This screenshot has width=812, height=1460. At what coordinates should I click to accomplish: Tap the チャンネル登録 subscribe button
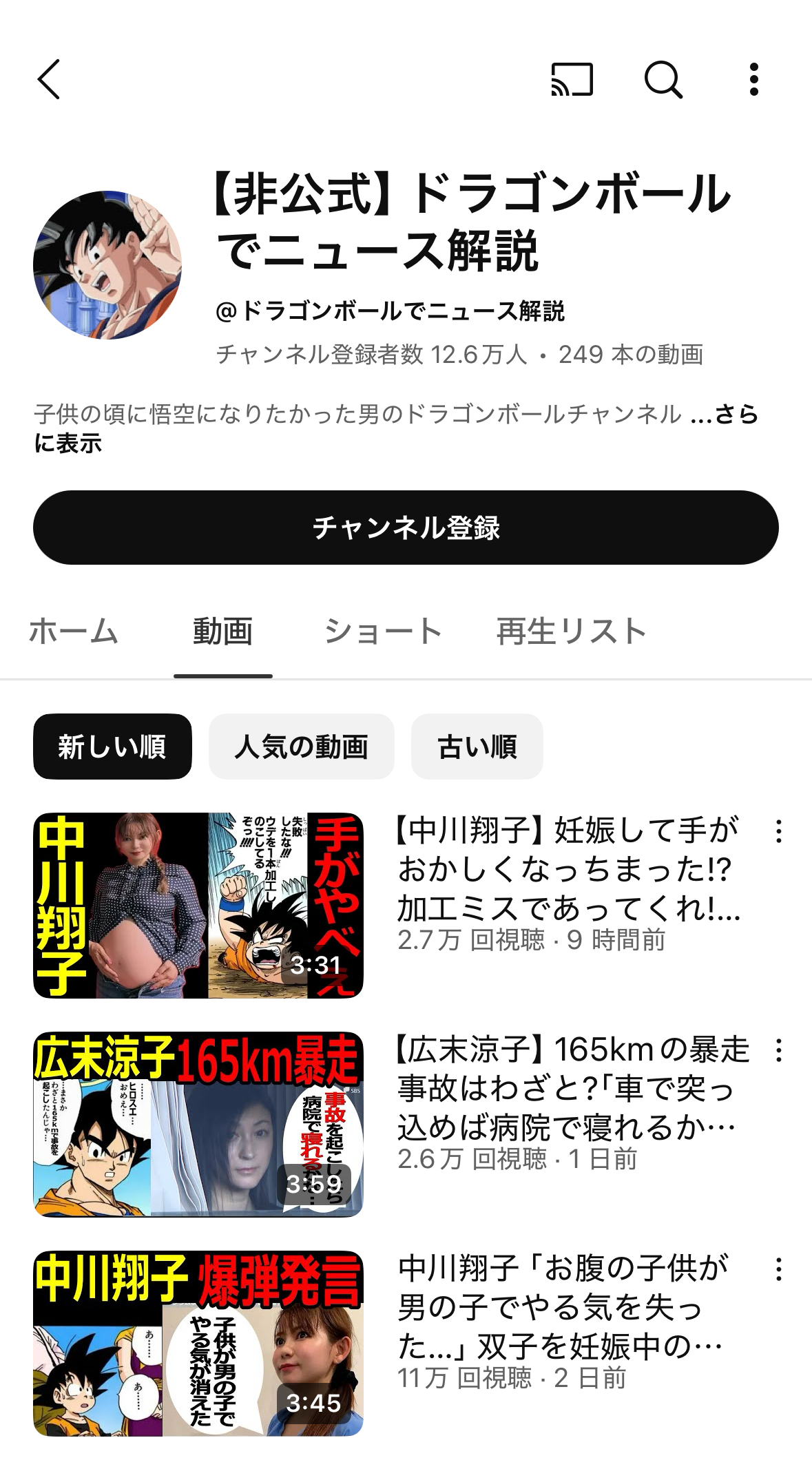tap(406, 528)
